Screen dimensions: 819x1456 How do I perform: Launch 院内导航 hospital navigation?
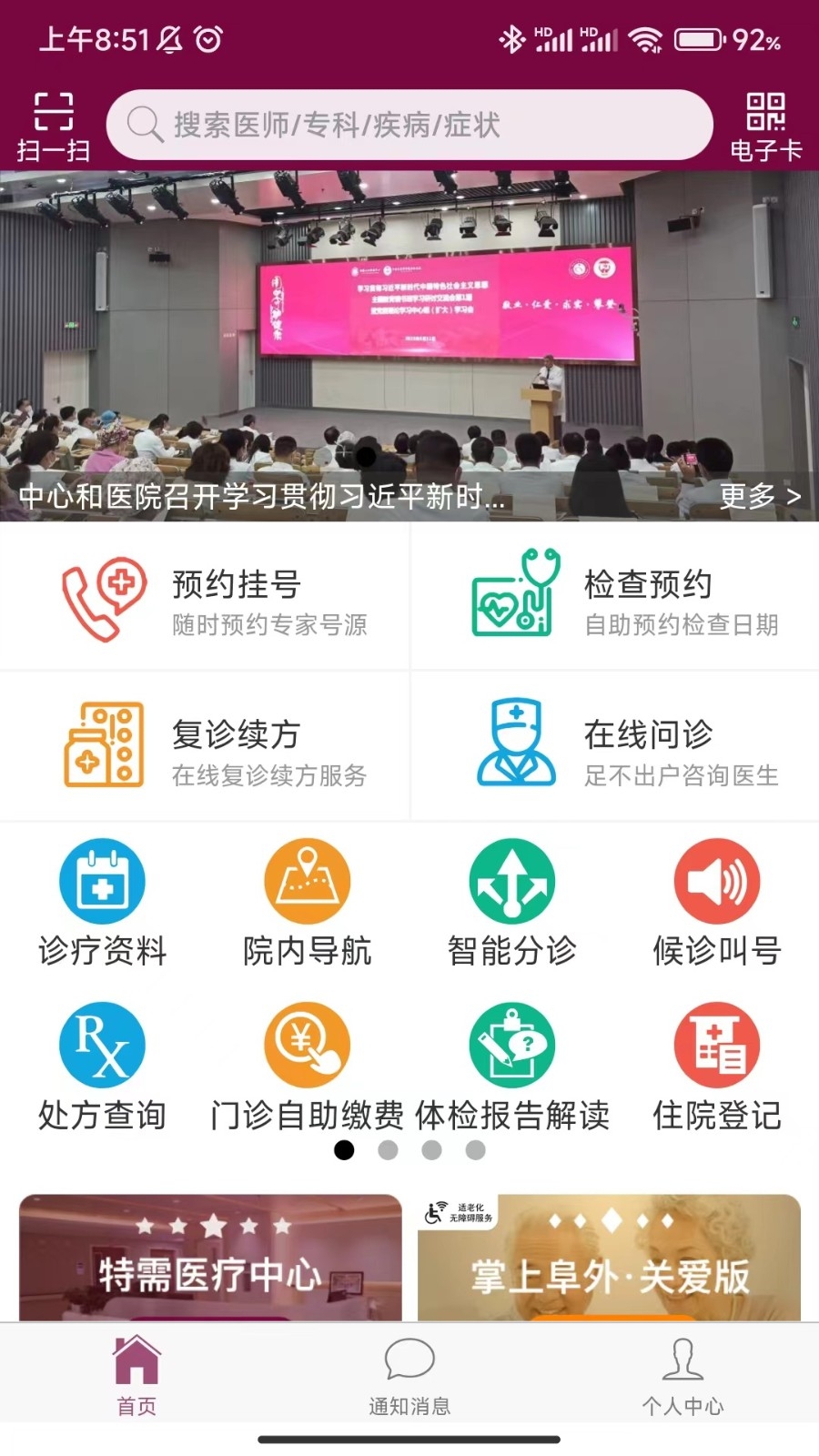click(x=307, y=901)
